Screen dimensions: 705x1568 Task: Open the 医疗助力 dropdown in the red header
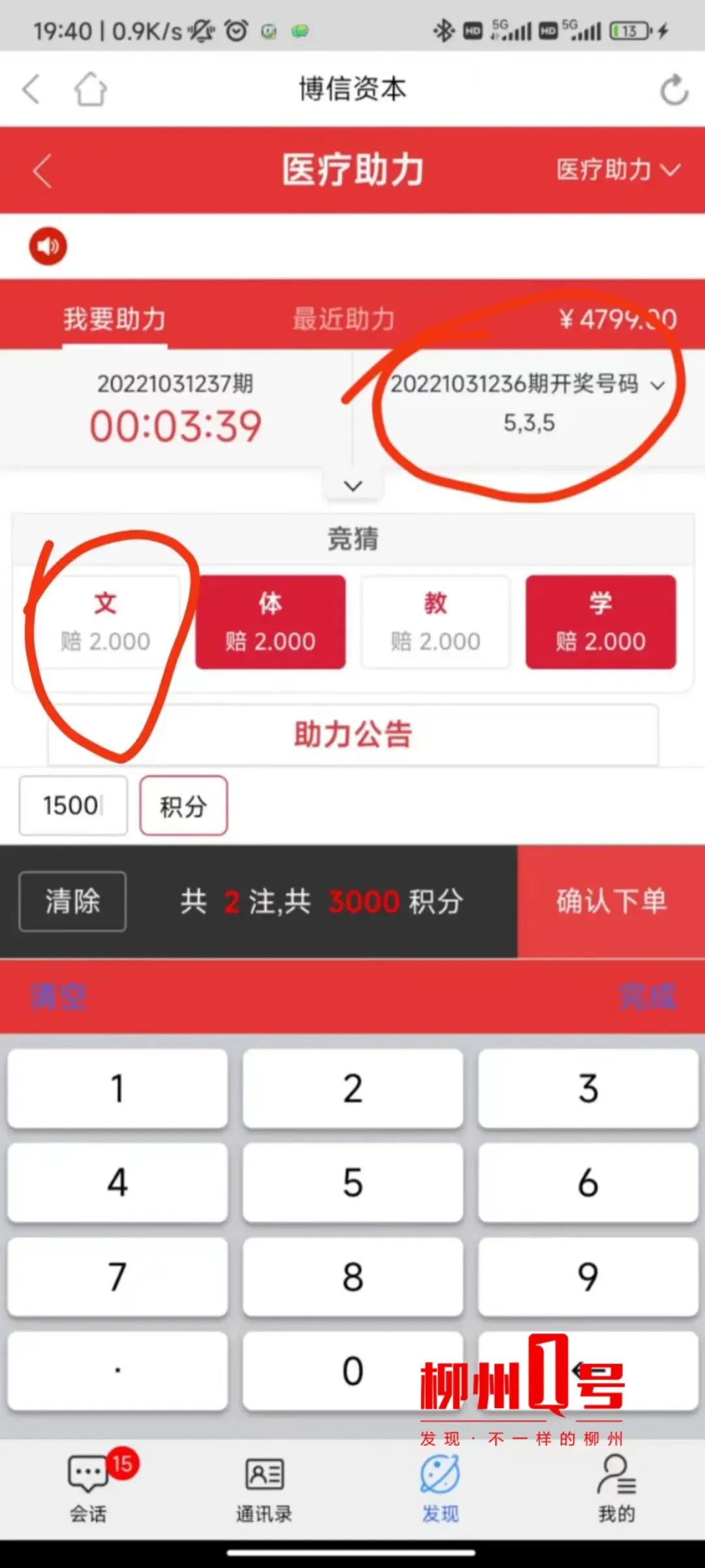pos(618,170)
